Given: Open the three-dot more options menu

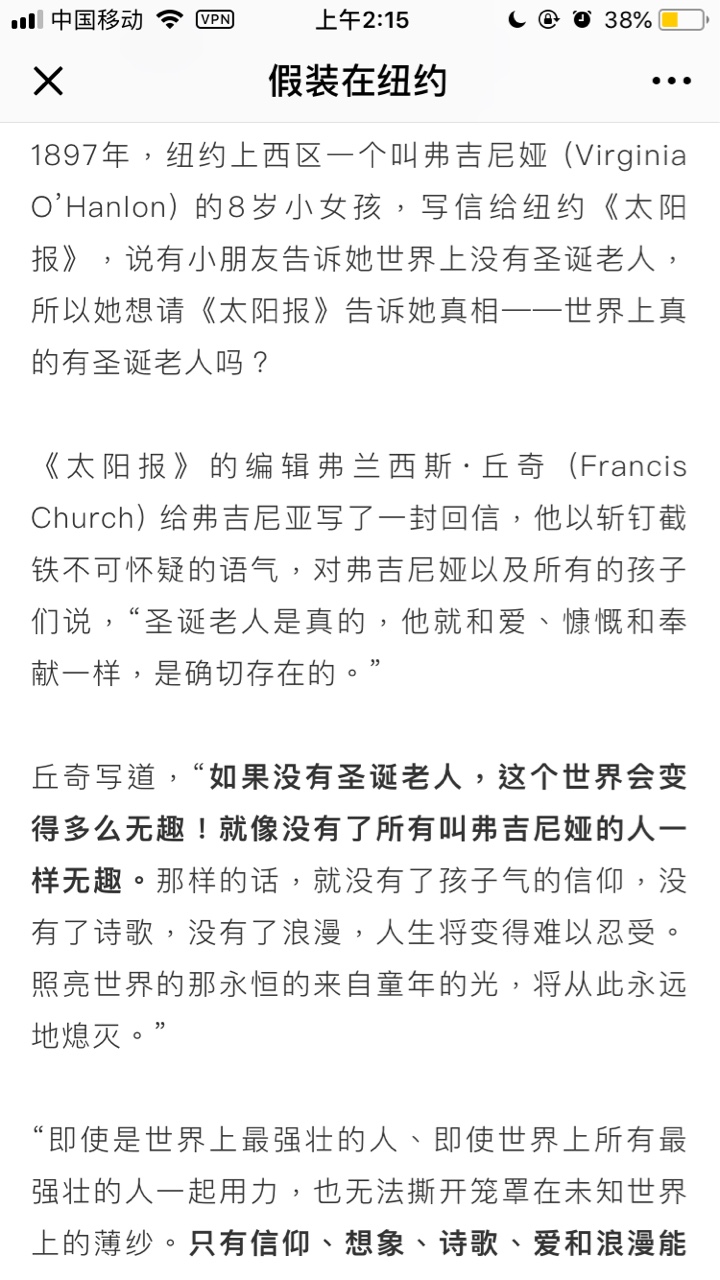Looking at the screenshot, I should point(671,81).
